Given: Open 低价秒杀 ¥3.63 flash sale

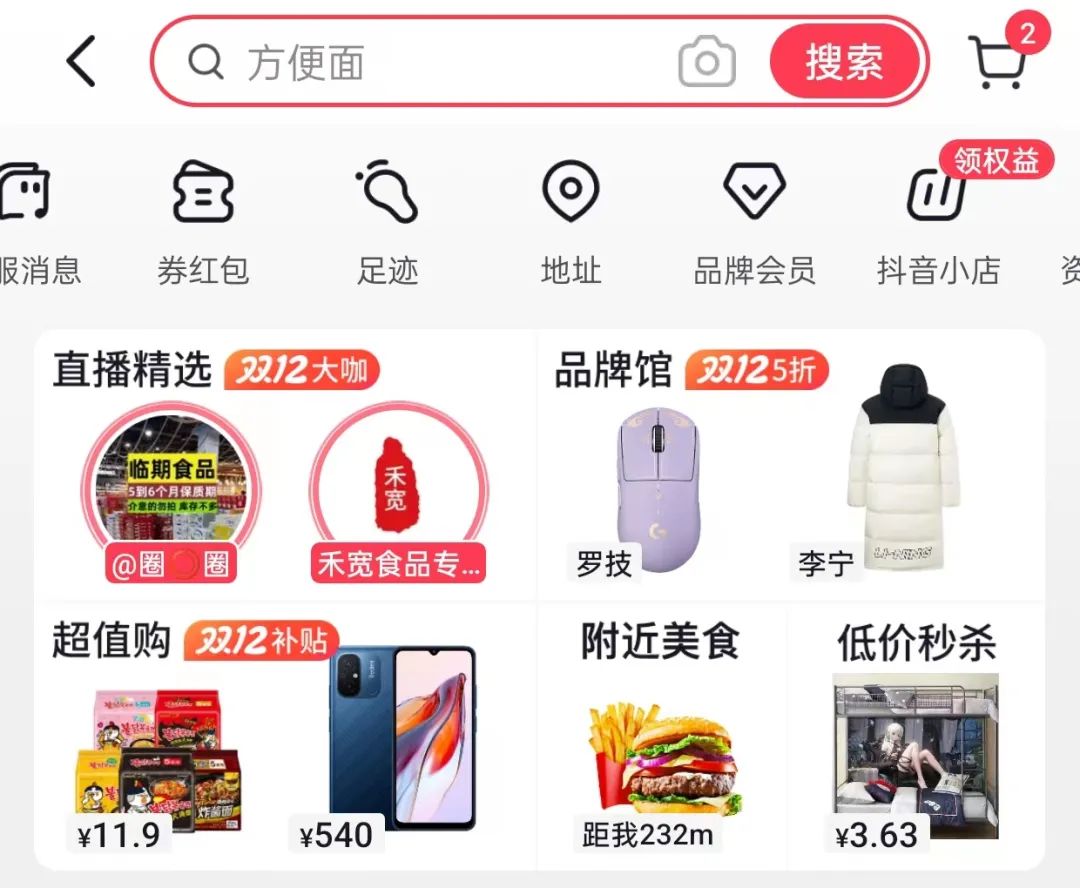Looking at the screenshot, I should point(915,745).
